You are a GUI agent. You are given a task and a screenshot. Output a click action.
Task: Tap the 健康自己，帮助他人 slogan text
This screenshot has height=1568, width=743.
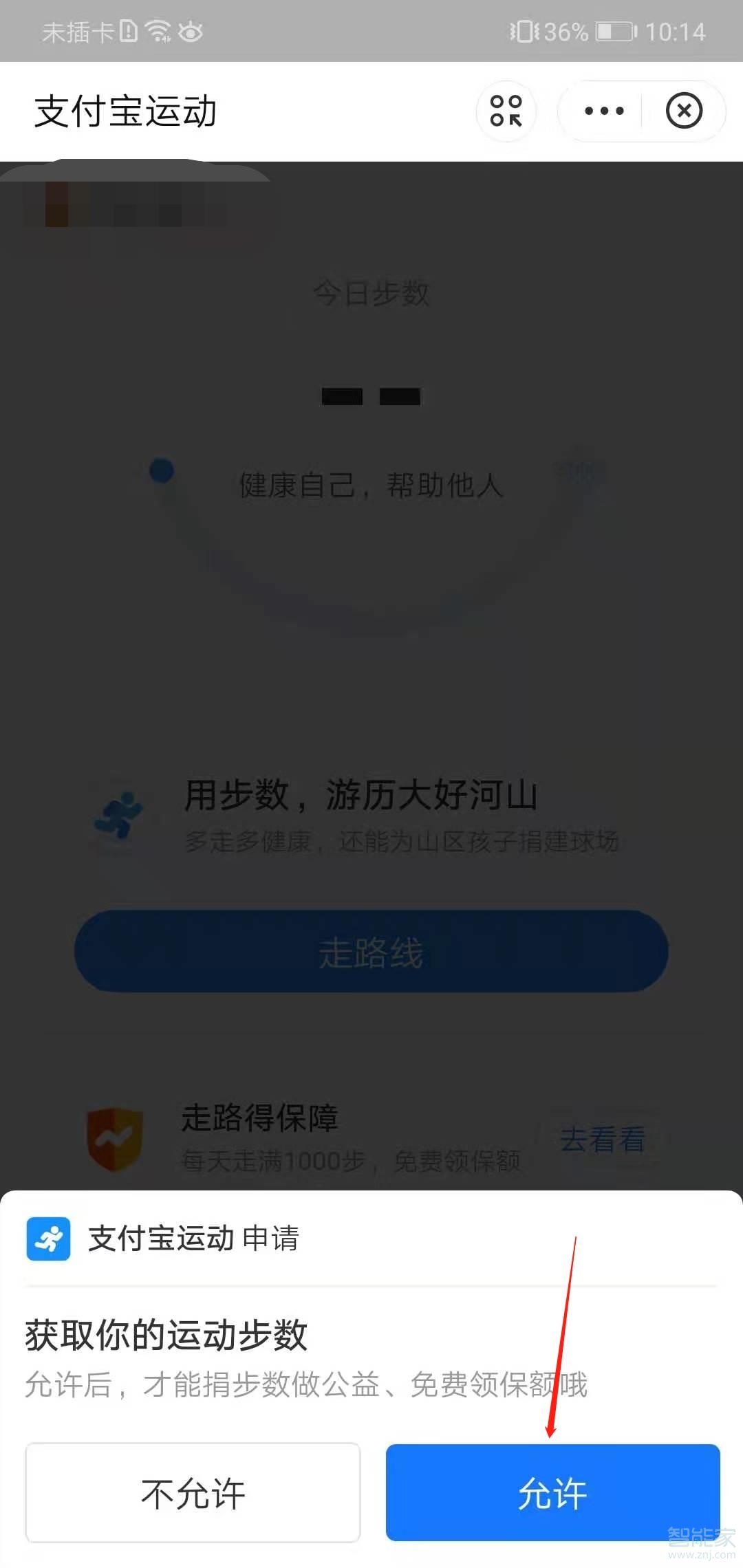371,485
